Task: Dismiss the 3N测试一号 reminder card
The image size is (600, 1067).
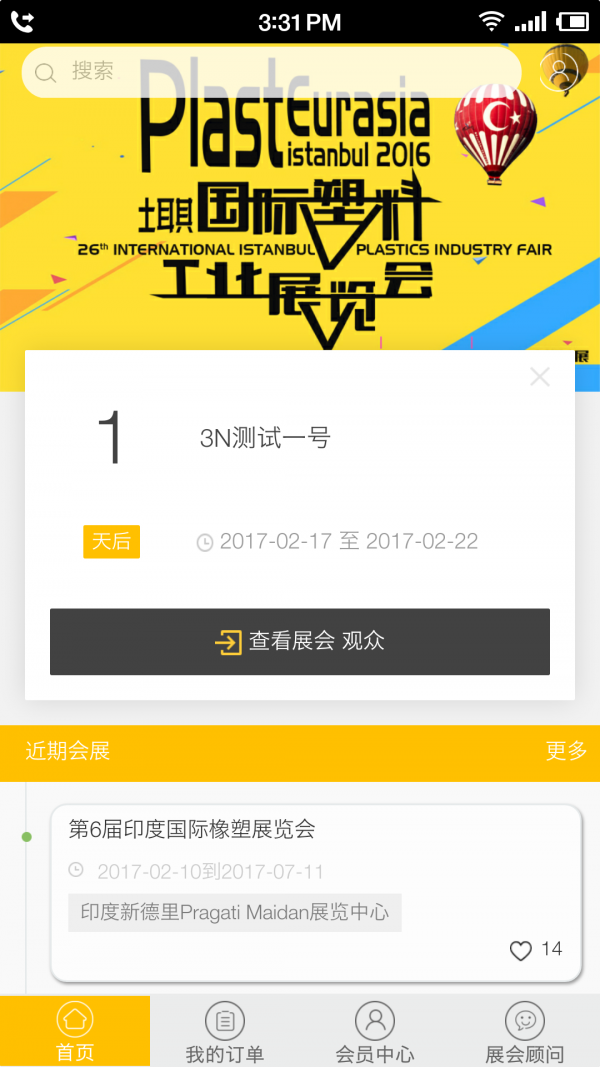Action: point(539,377)
